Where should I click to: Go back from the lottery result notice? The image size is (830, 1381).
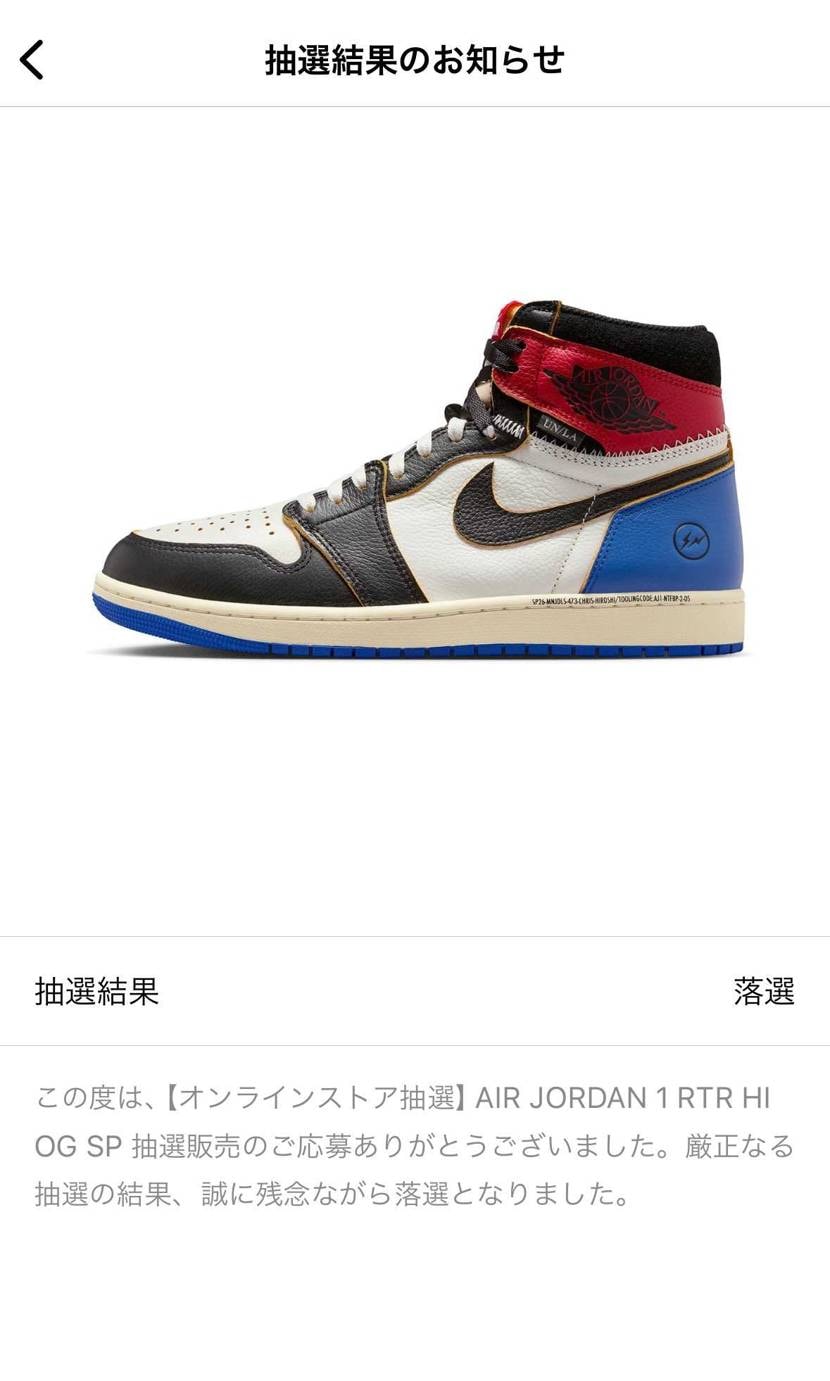[33, 60]
